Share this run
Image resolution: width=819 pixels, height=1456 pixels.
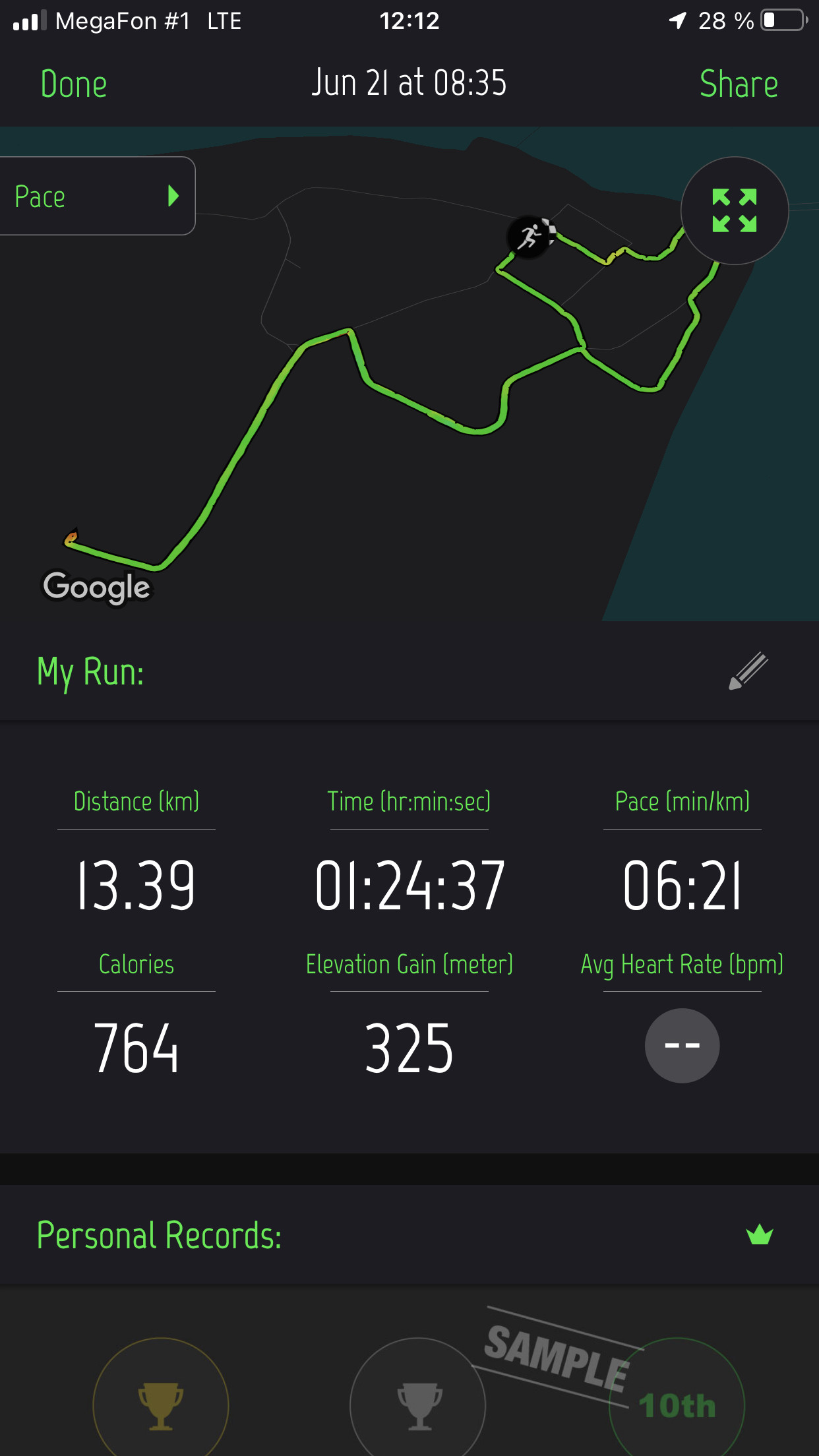click(x=739, y=84)
